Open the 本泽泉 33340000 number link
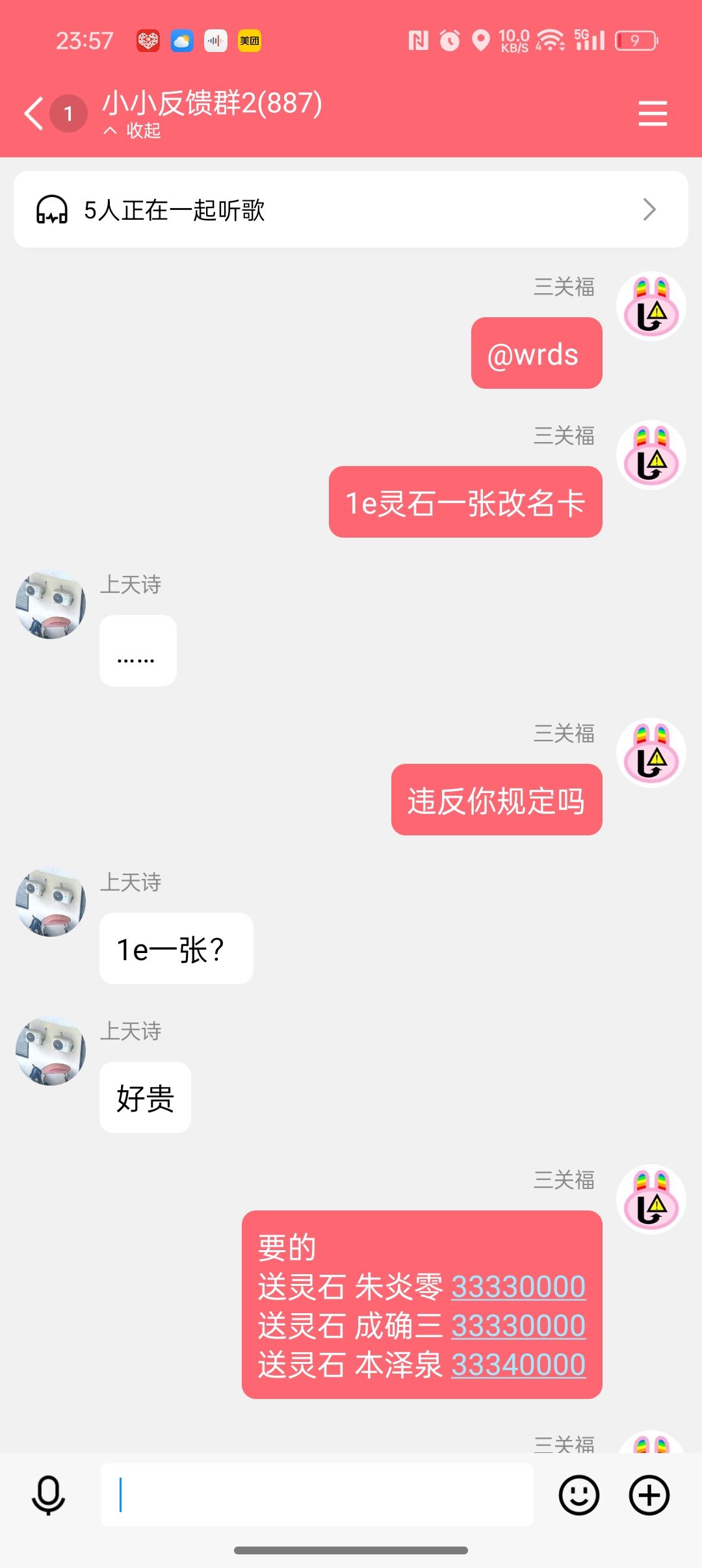 [519, 1365]
